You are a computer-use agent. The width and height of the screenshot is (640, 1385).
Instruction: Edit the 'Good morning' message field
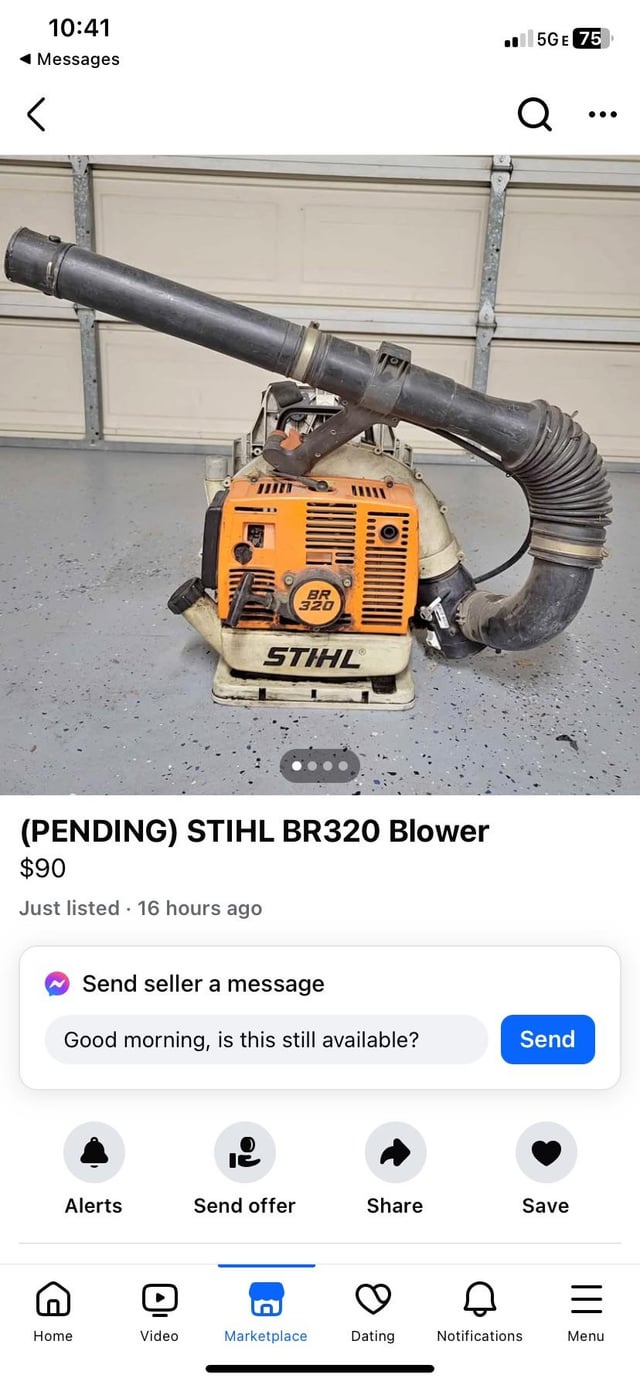click(x=266, y=1039)
